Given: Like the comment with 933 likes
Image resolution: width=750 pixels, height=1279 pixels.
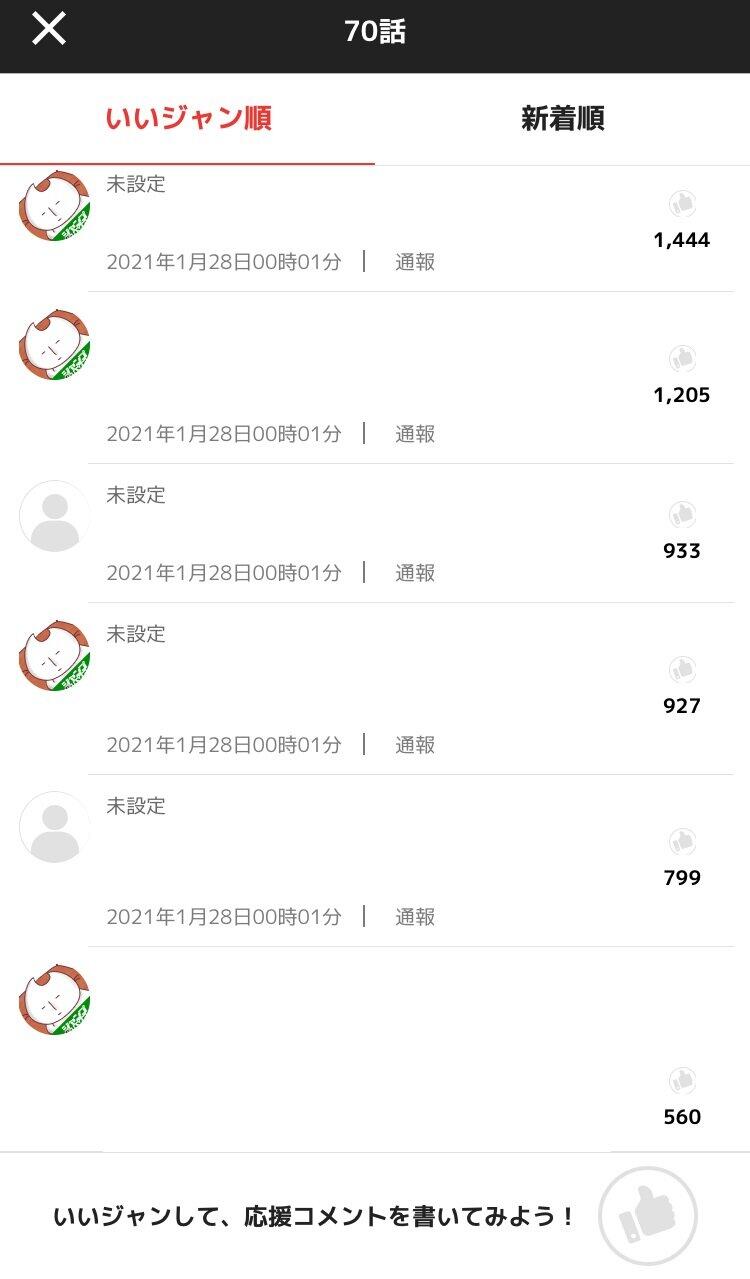Looking at the screenshot, I should coord(682,515).
